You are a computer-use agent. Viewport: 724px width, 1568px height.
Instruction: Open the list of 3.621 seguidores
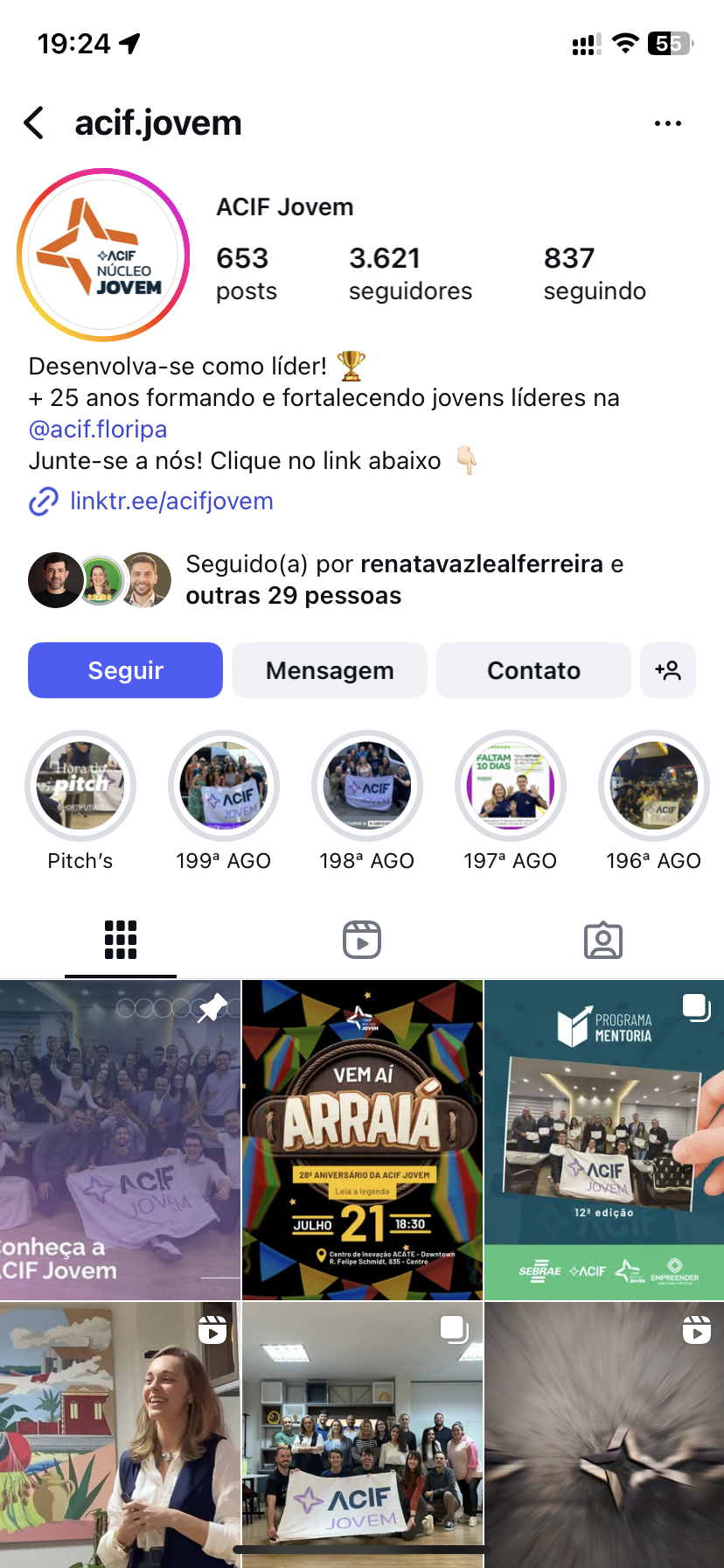pos(410,274)
